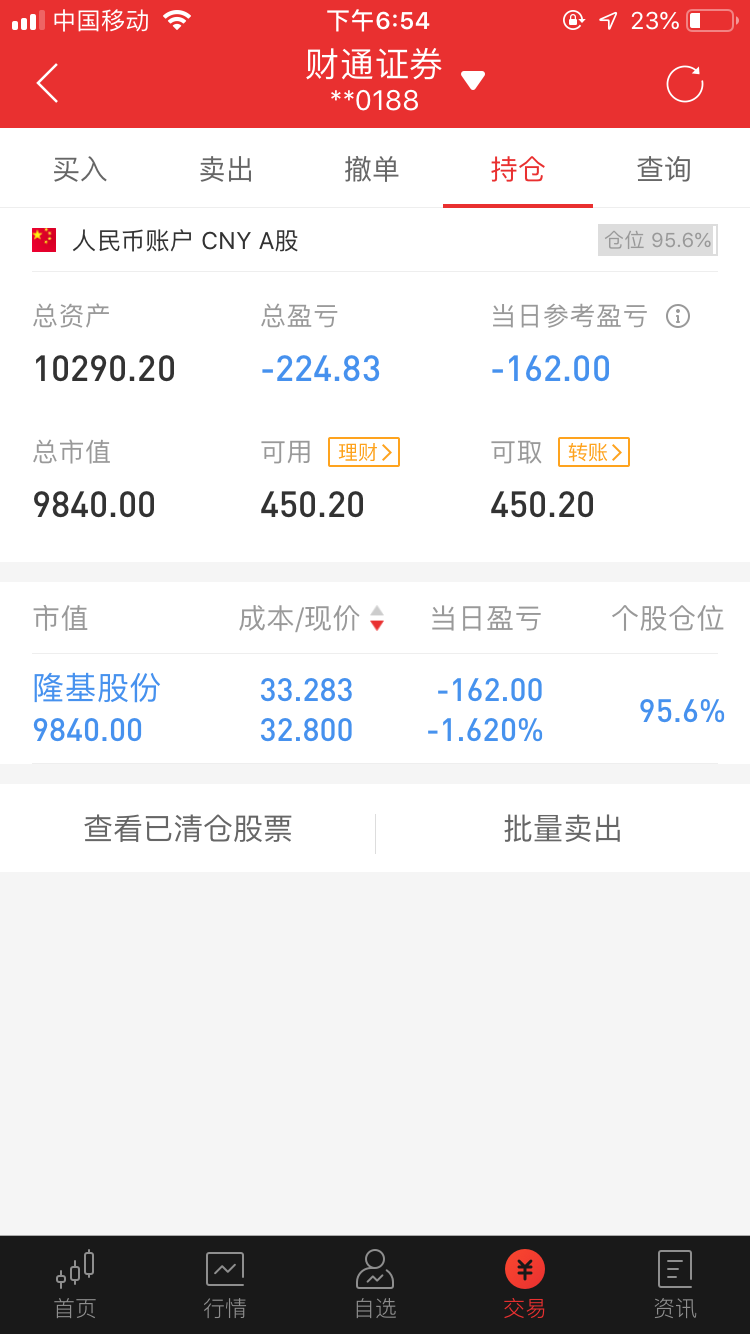Screen dimensions: 750x1334
Task: Open the 首页 home icon
Action: [74, 1285]
